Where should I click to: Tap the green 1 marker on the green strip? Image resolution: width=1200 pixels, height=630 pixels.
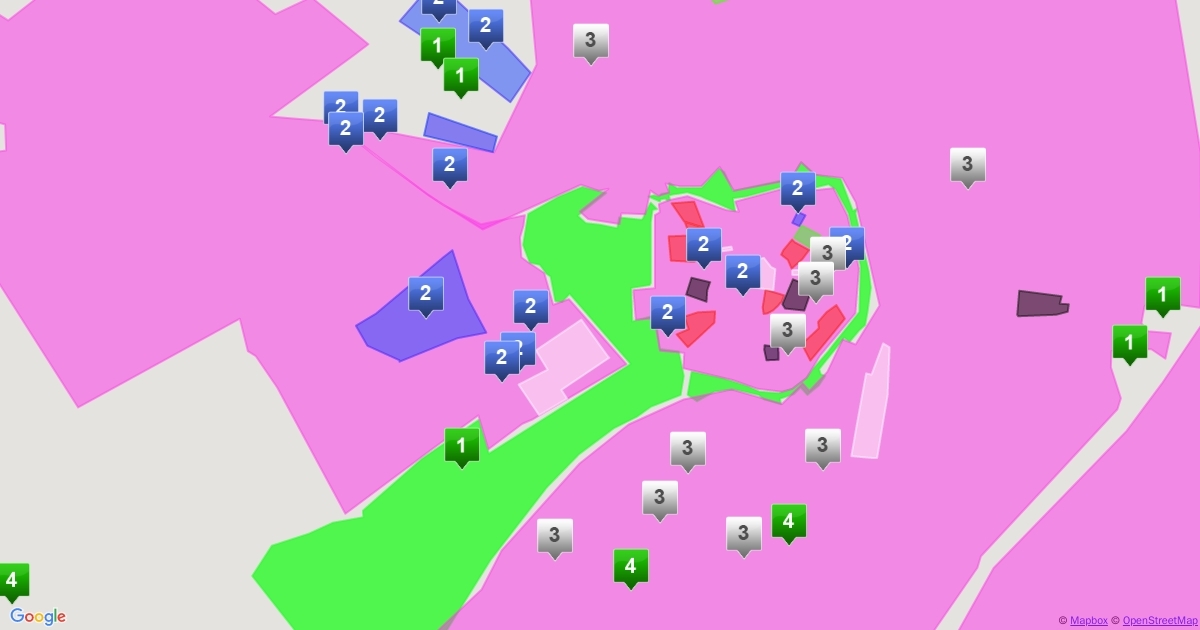(461, 446)
